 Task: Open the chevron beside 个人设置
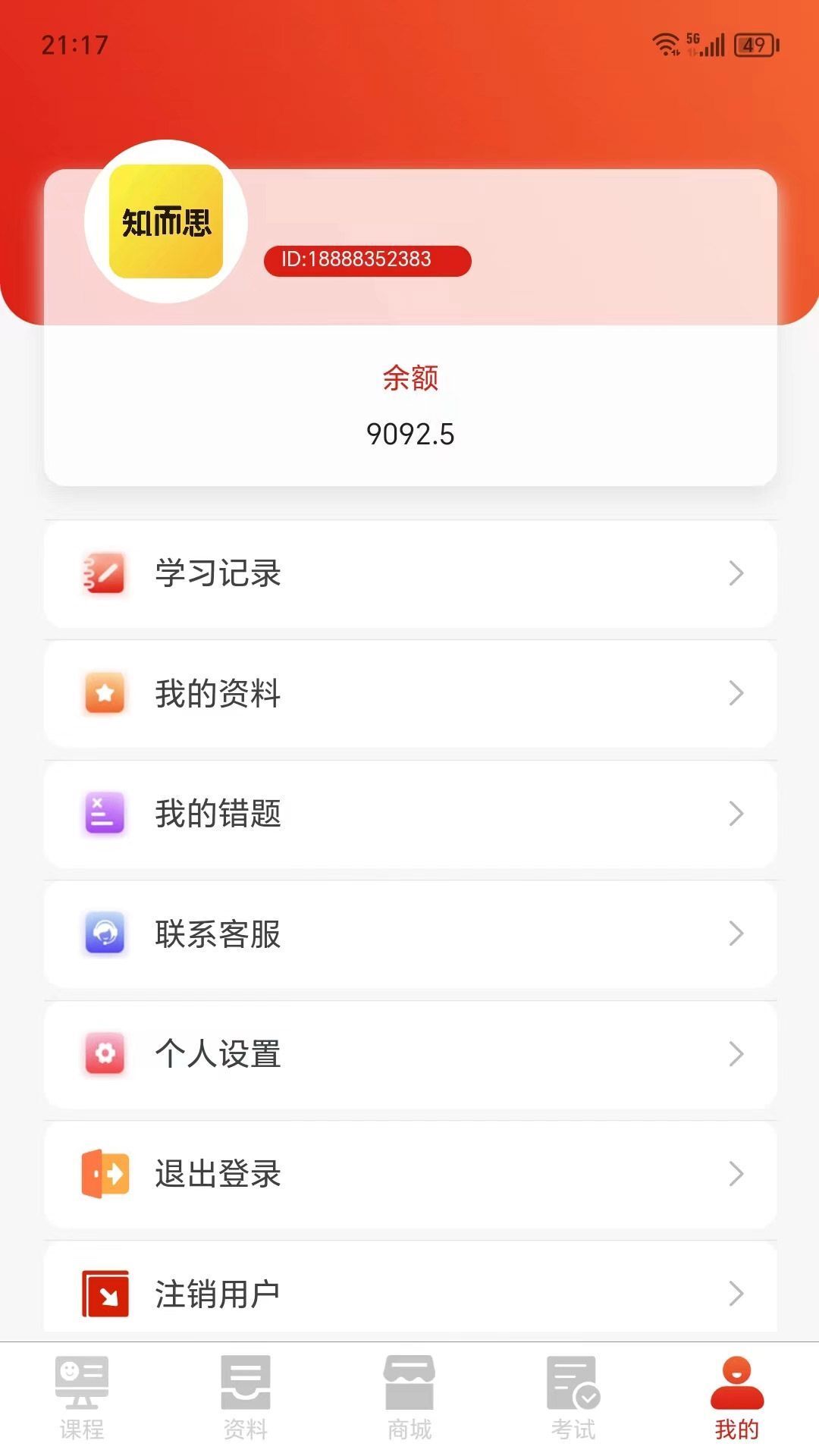pos(736,1054)
